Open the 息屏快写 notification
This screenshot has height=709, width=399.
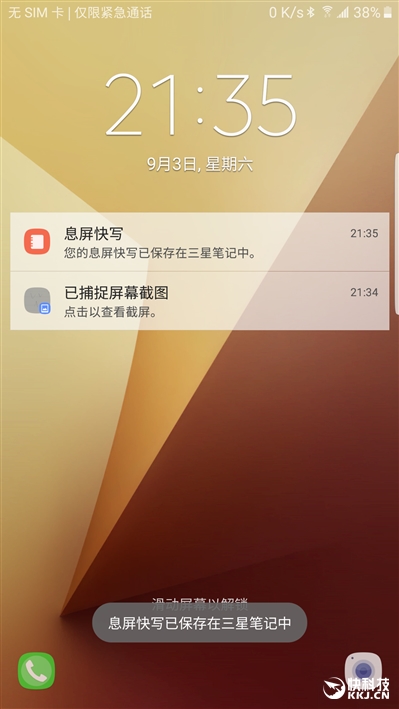200,242
